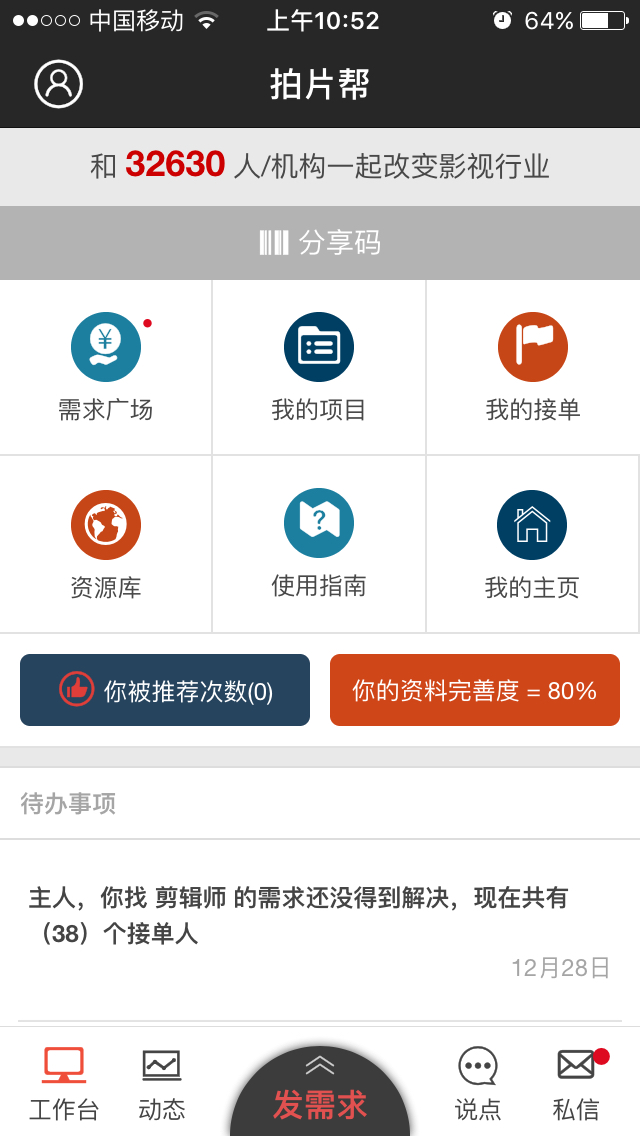Open the profile avatar icon
The image size is (640, 1136).
pyautogui.click(x=58, y=84)
